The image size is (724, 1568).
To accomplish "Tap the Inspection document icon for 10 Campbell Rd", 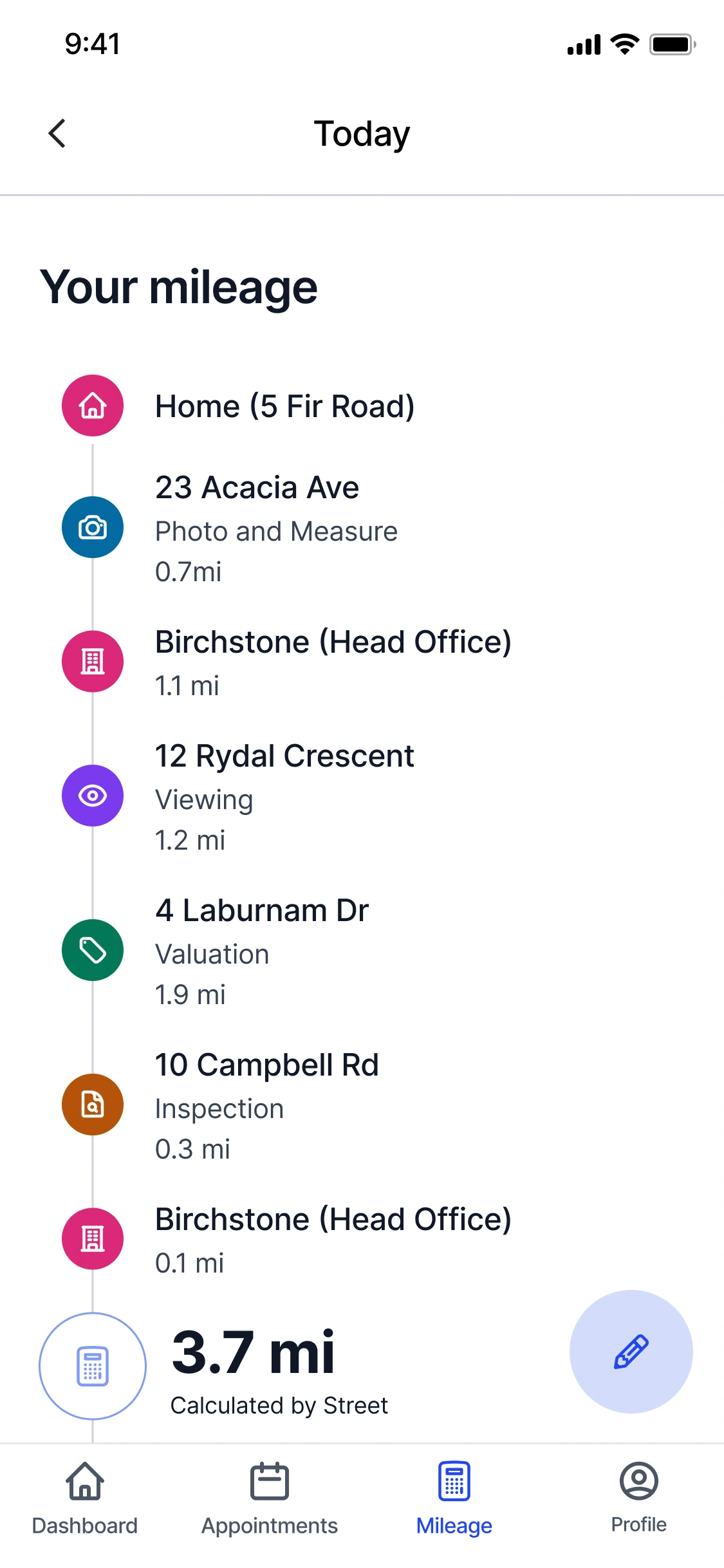I will 92,1105.
